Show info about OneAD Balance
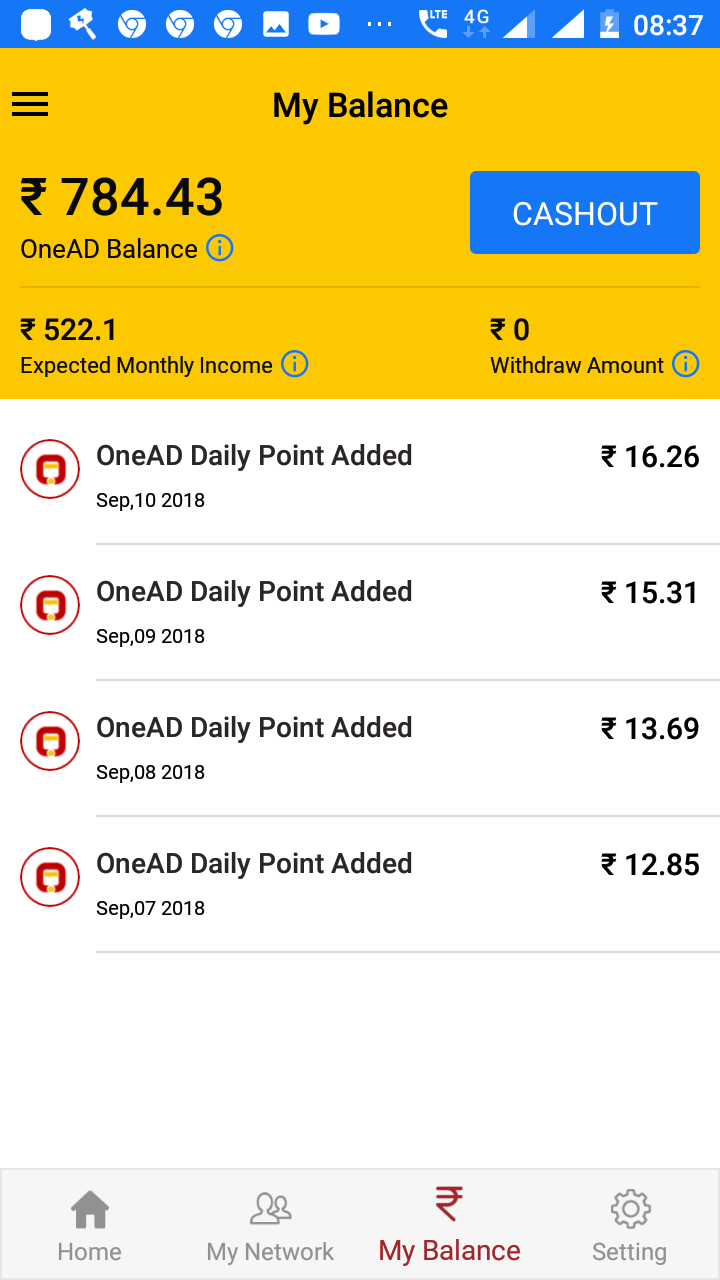 [220, 248]
